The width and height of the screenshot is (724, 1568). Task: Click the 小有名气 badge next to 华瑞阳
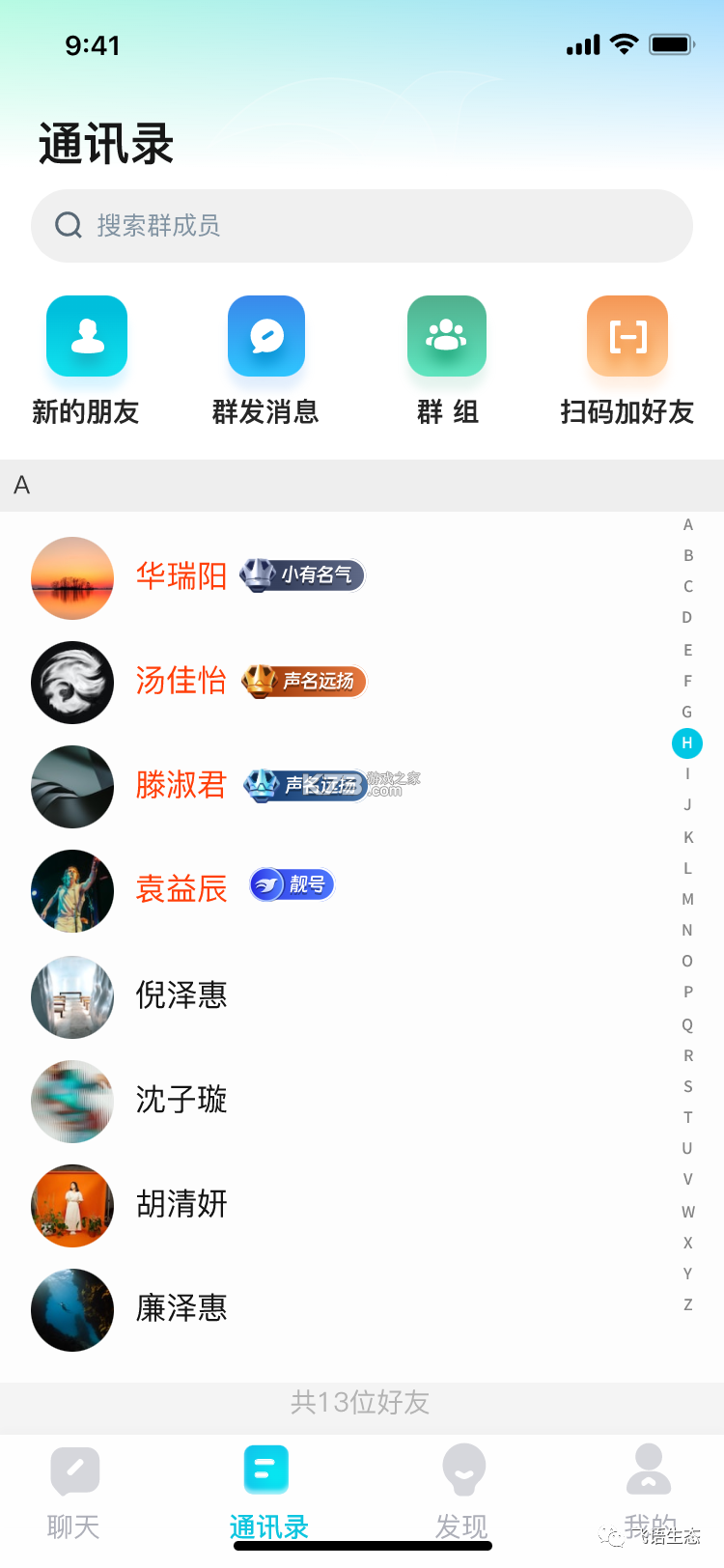[301, 574]
